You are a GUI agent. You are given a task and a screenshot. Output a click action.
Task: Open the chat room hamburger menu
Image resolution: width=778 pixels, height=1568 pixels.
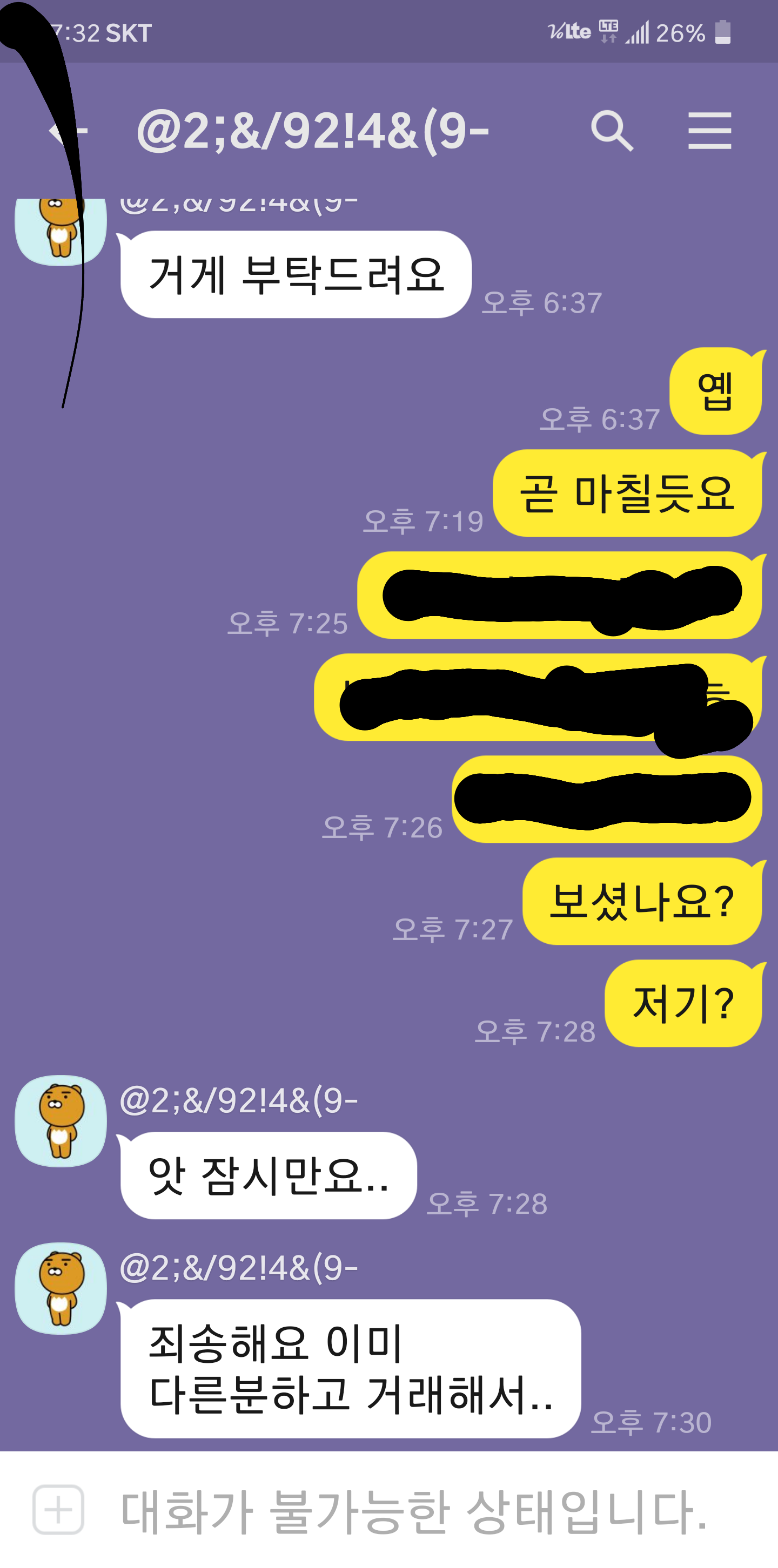pyautogui.click(x=709, y=131)
